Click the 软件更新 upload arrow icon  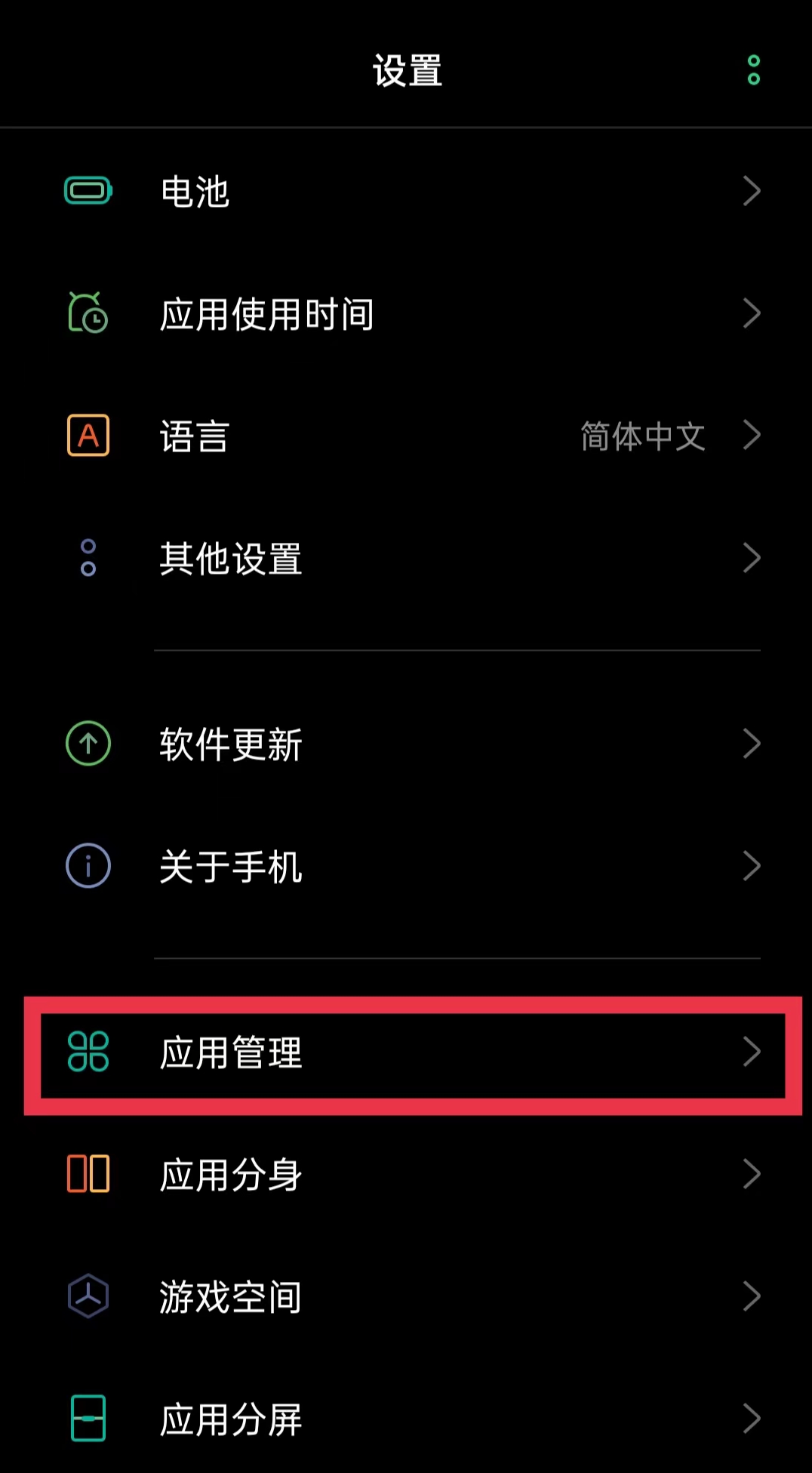(88, 744)
